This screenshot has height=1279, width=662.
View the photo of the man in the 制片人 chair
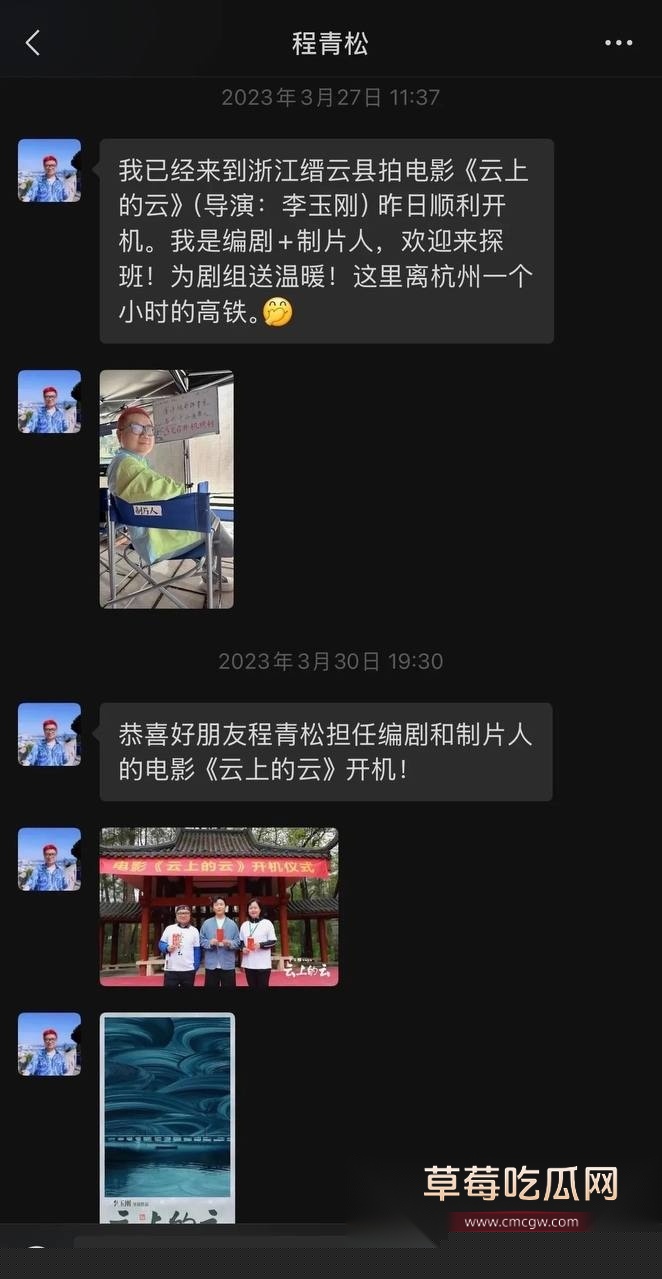point(166,489)
